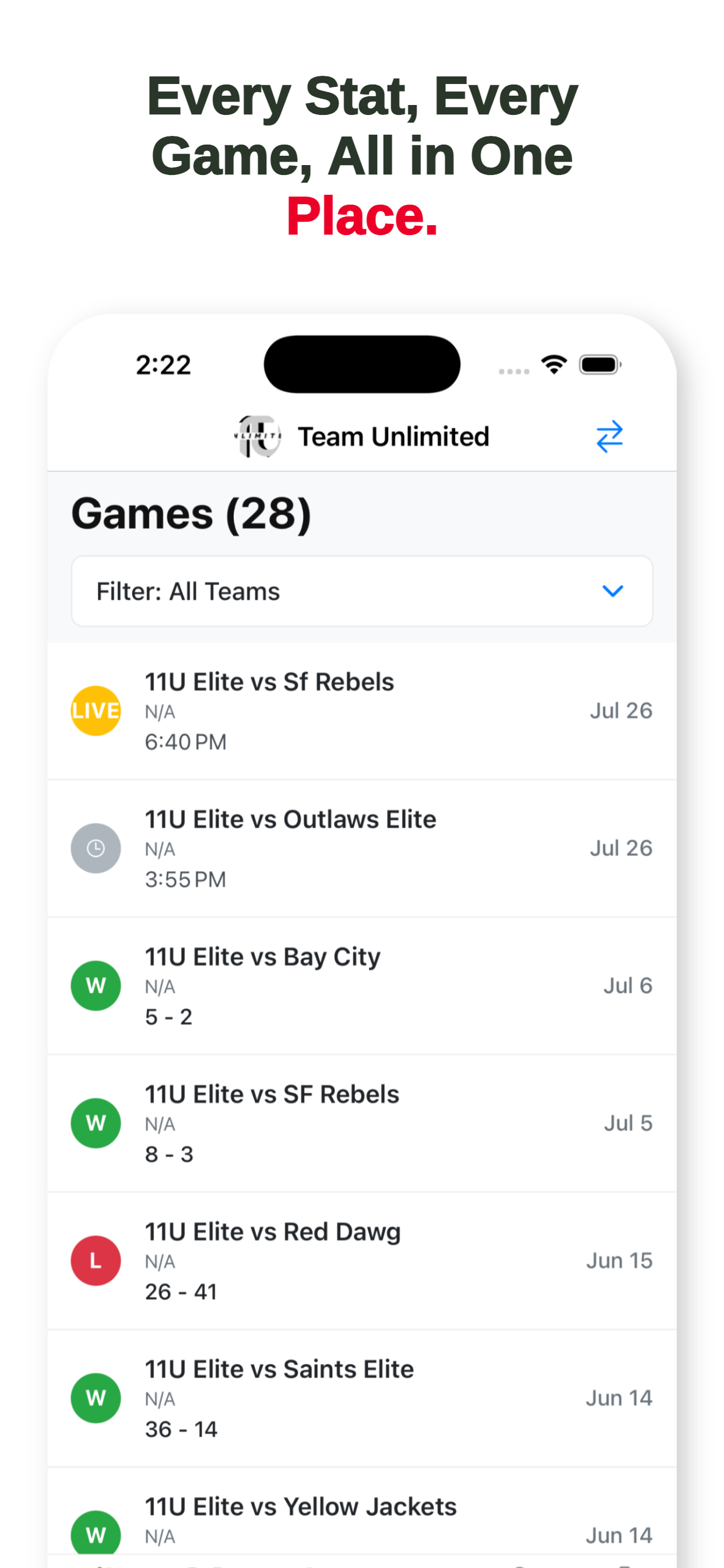Open the Filter: All Teams dropdown
The image size is (724, 1568).
coord(361,591)
